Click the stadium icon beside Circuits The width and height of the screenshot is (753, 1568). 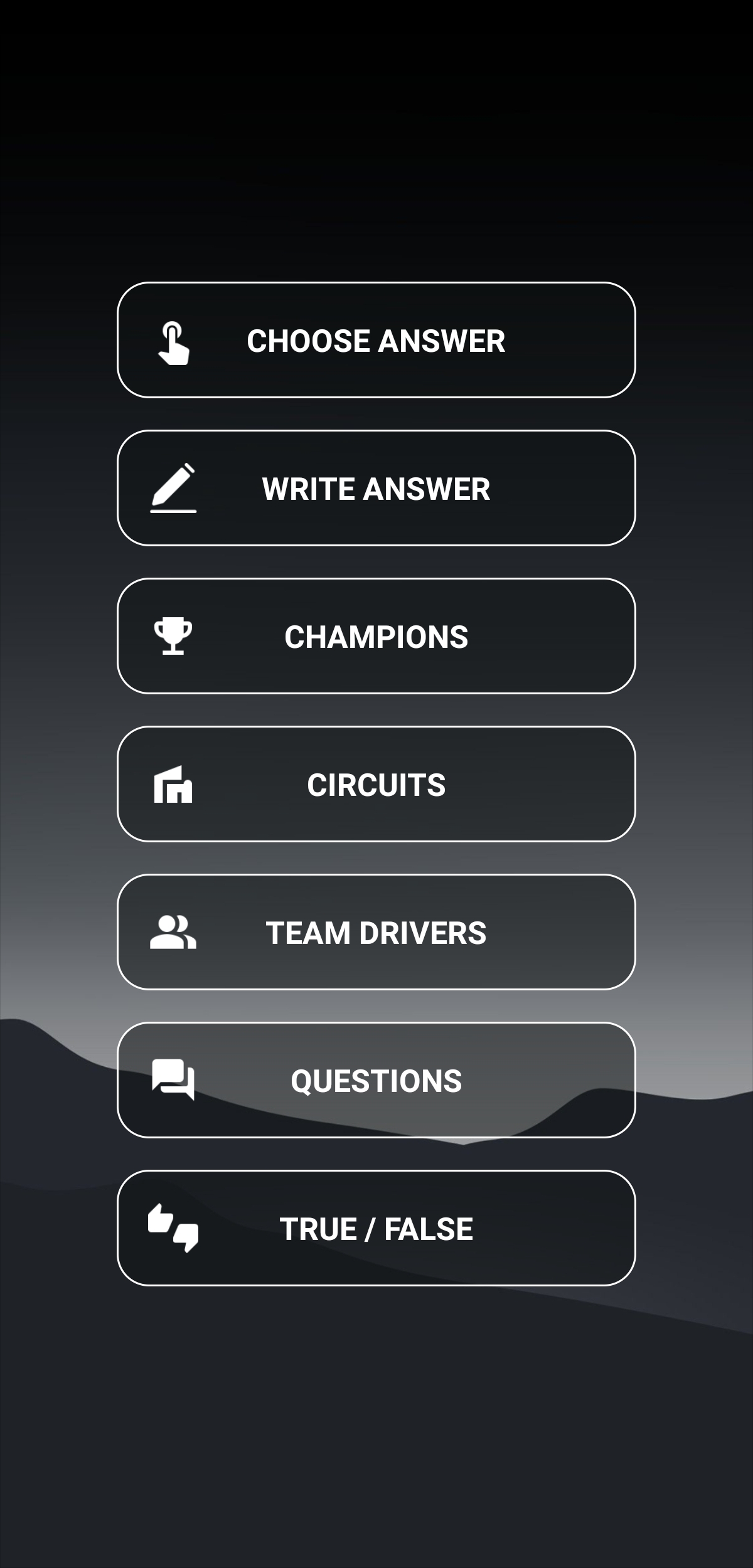(x=173, y=785)
